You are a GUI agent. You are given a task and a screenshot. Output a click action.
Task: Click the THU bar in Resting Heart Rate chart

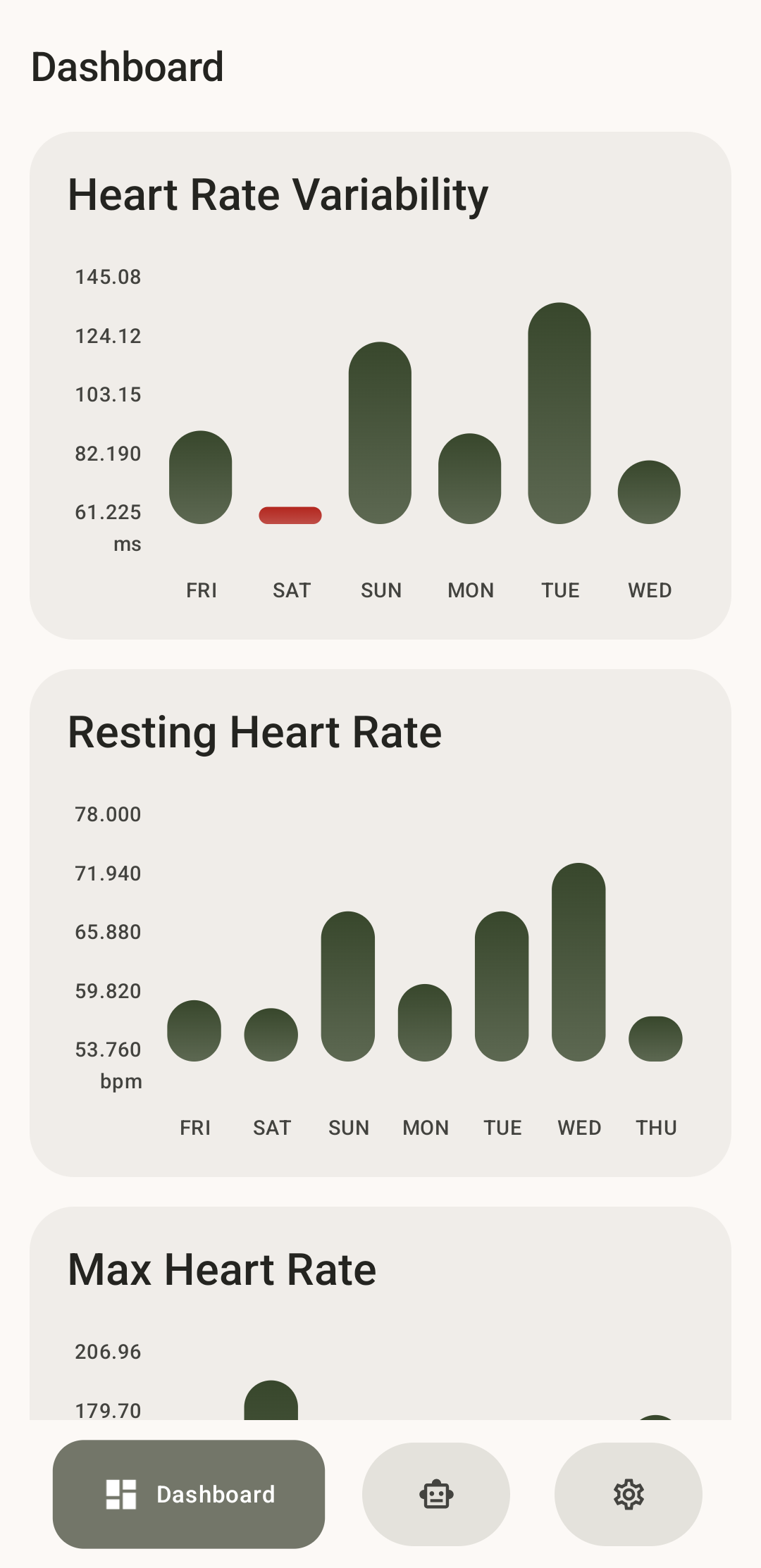pyautogui.click(x=655, y=1035)
